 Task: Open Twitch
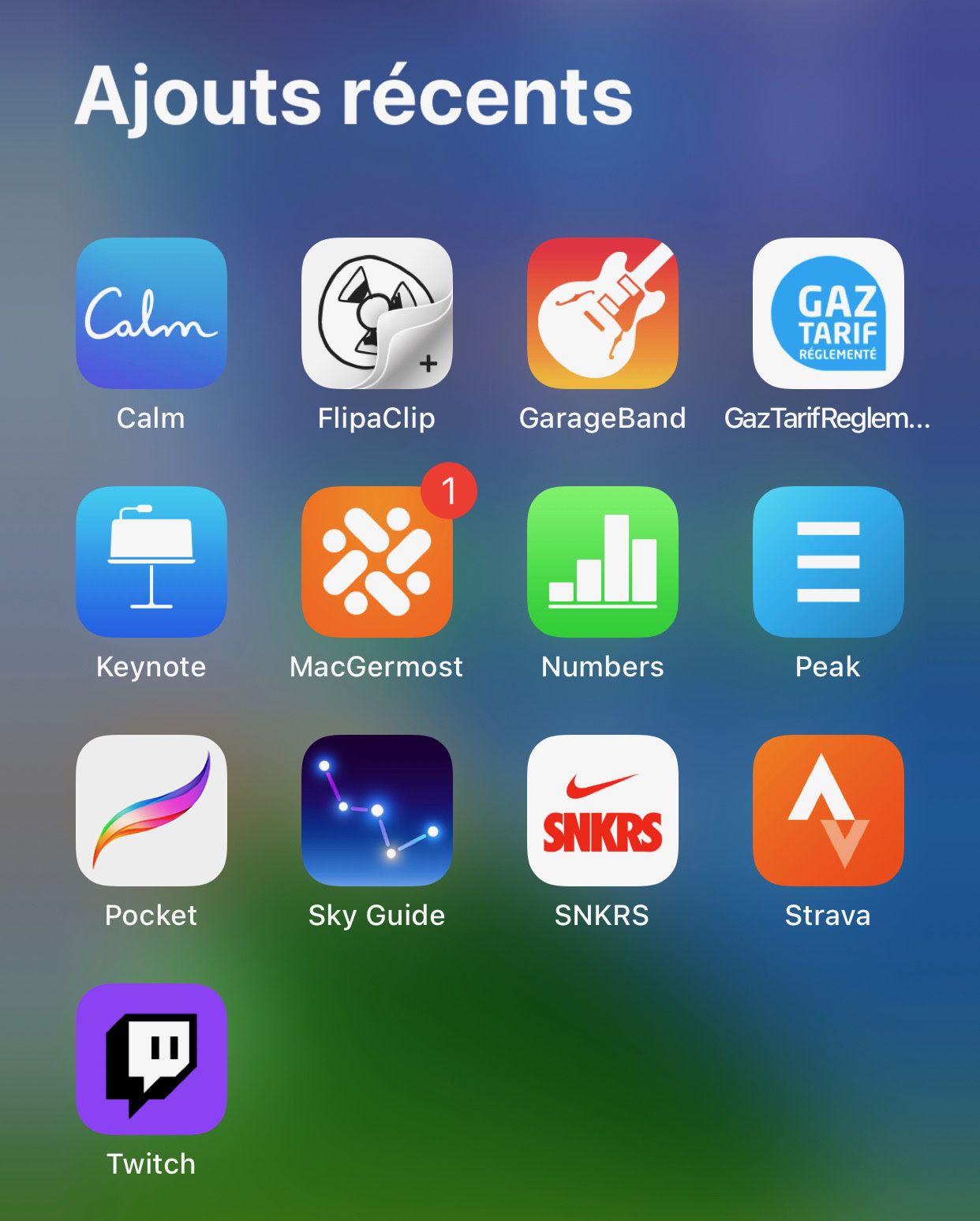tap(151, 1059)
